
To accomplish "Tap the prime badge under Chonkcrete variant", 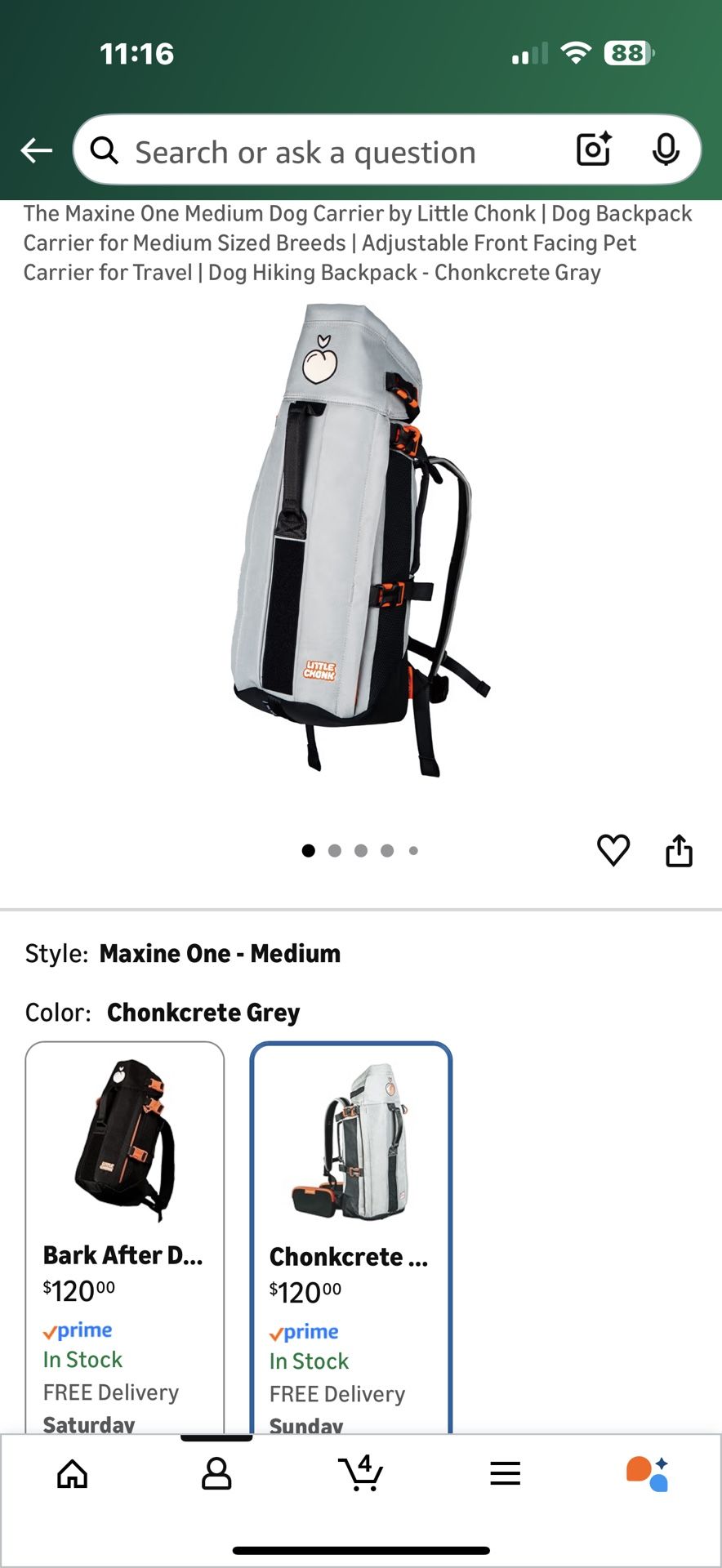I will click(304, 1331).
